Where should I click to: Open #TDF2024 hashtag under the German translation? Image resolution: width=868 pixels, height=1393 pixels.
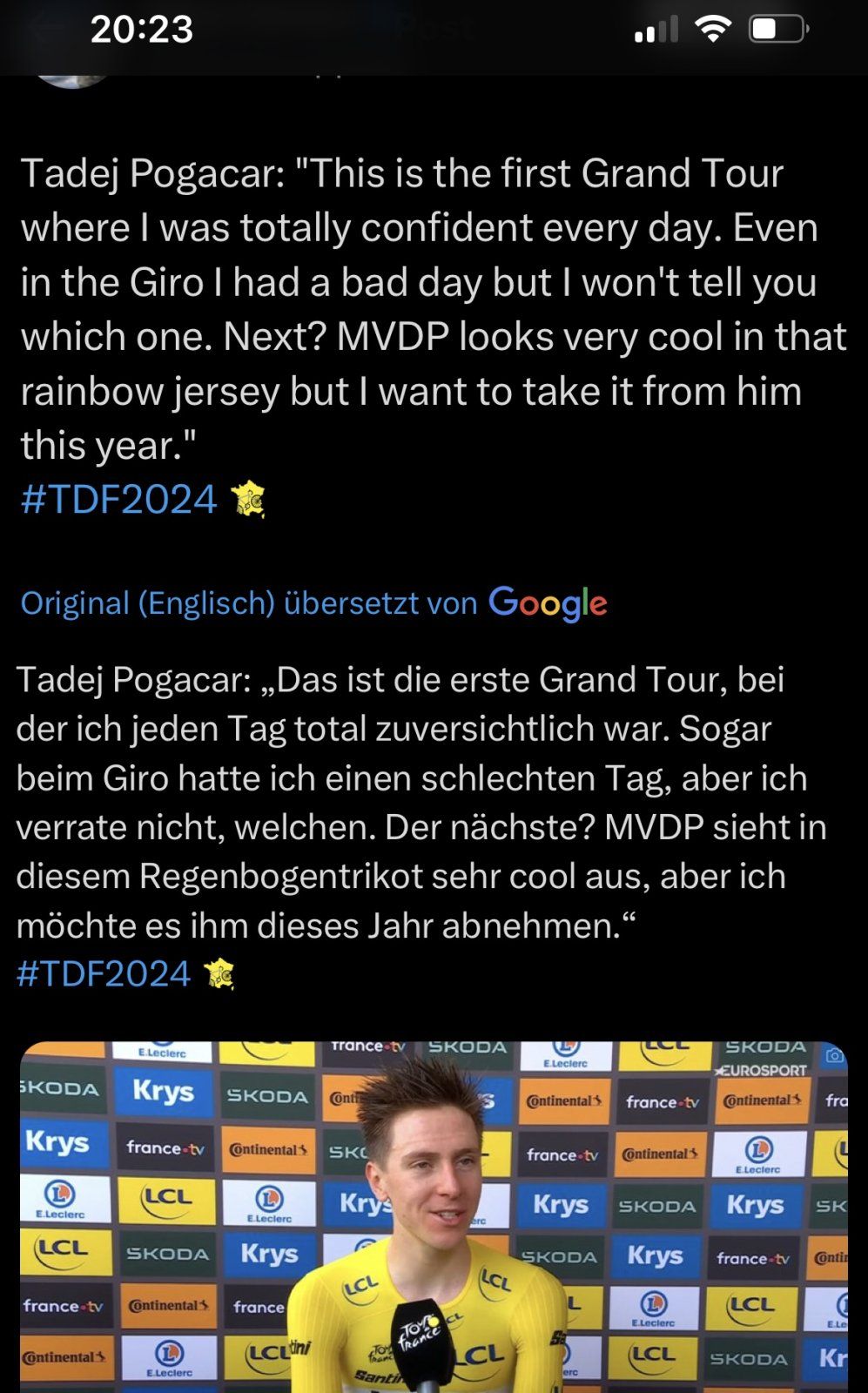(x=104, y=973)
